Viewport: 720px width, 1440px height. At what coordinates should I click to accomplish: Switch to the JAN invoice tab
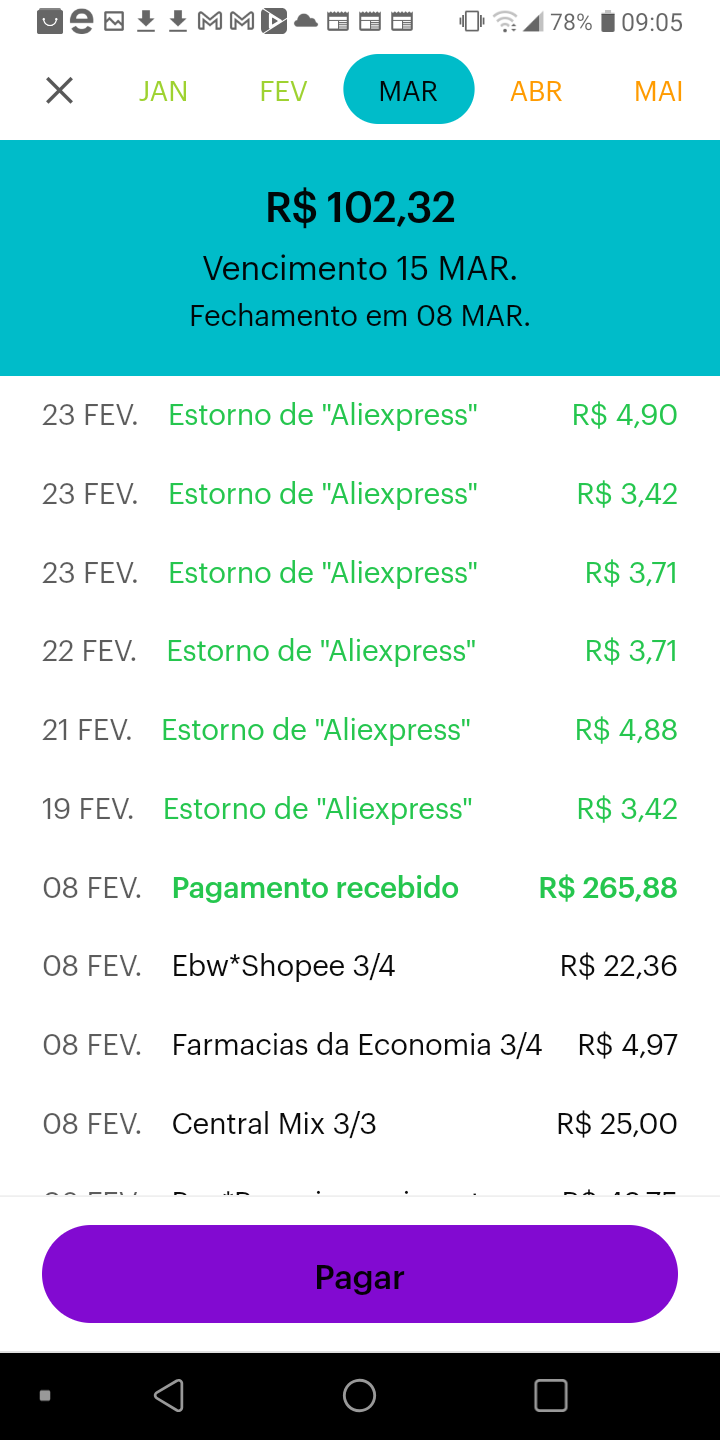pyautogui.click(x=163, y=91)
